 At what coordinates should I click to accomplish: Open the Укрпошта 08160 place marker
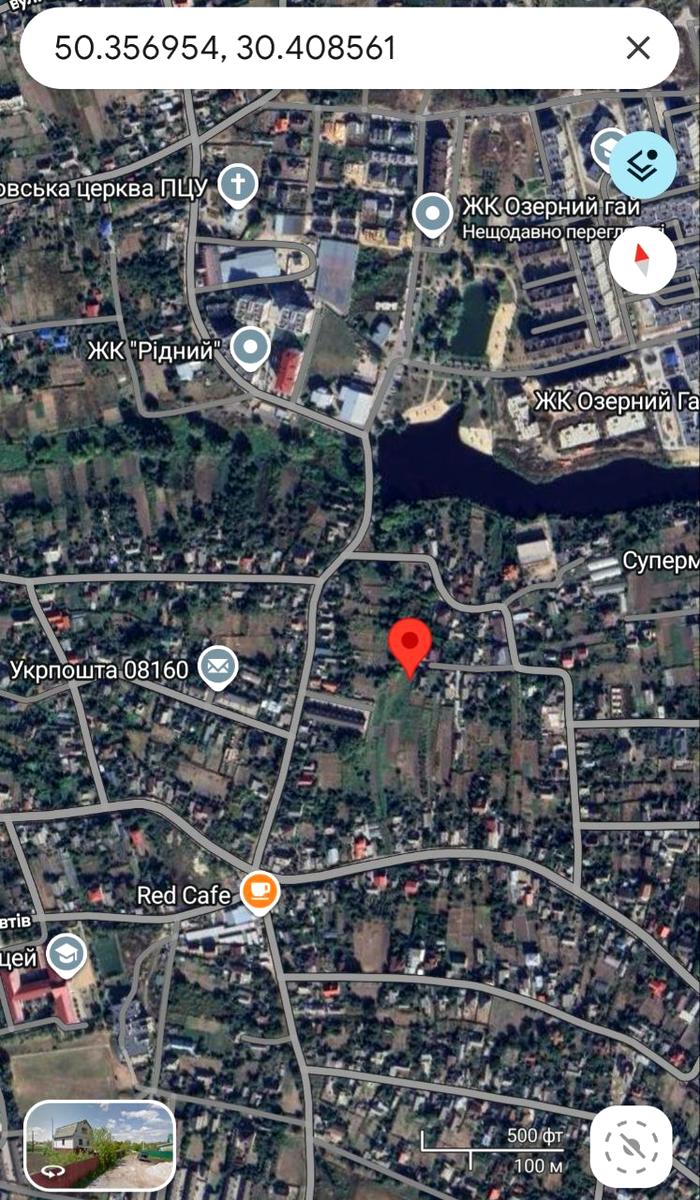pos(217,668)
